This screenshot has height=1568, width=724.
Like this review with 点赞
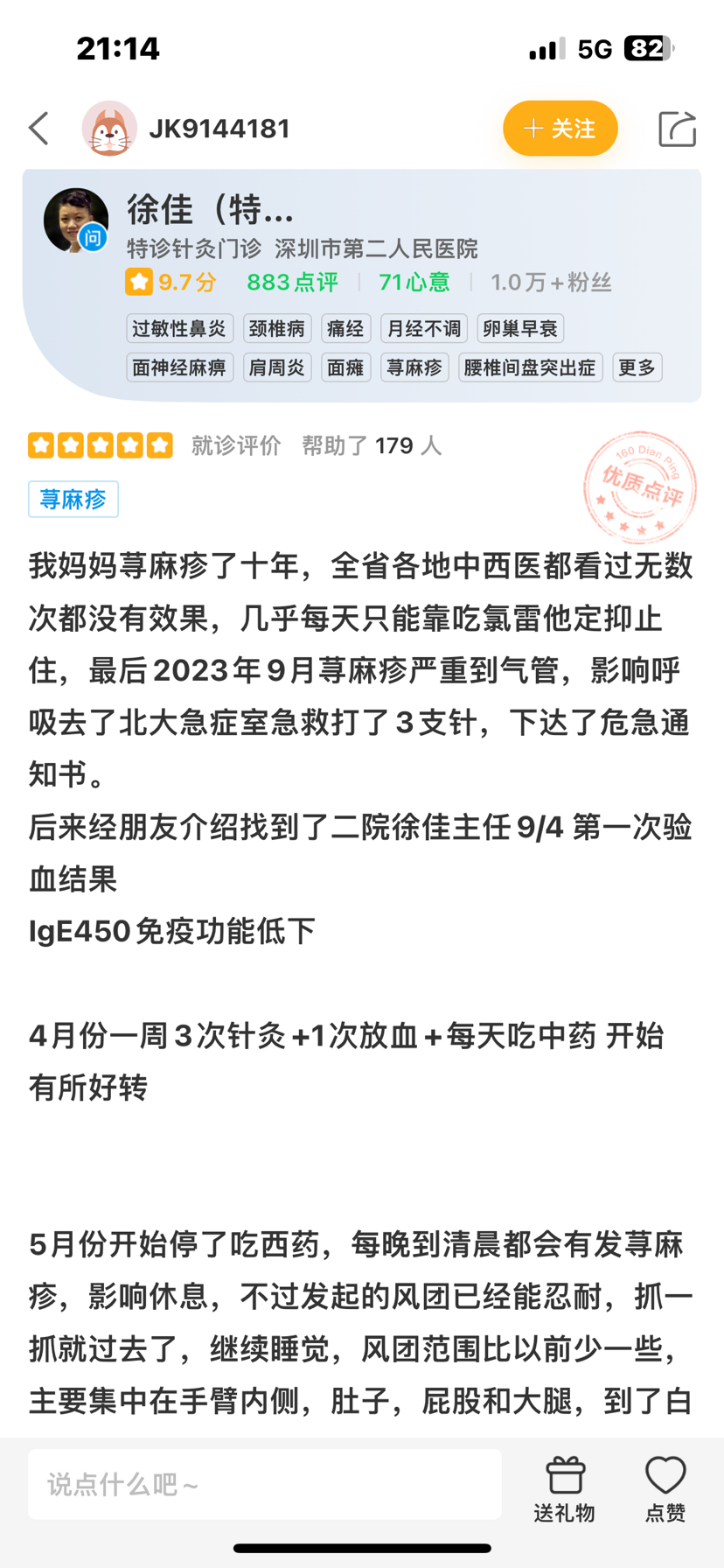(x=665, y=1488)
